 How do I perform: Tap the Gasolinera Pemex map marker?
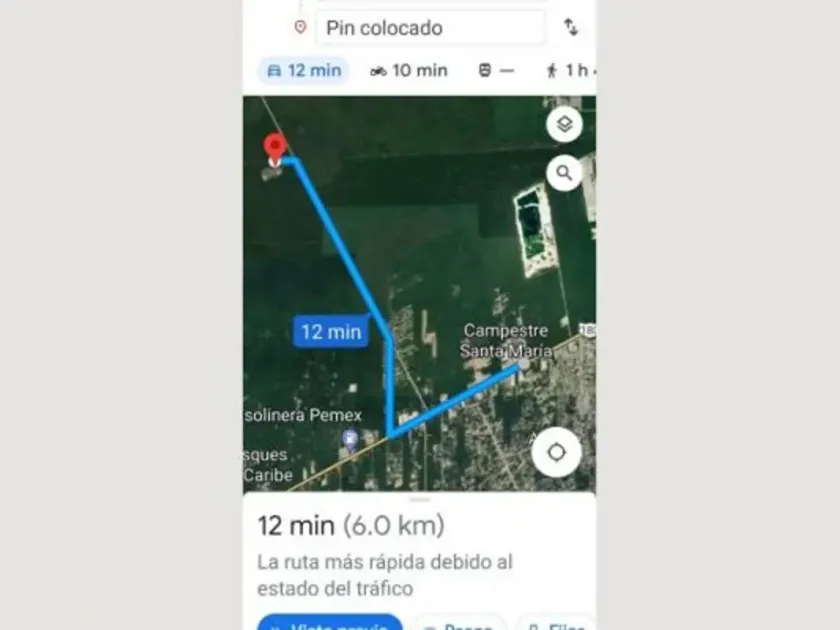[350, 440]
